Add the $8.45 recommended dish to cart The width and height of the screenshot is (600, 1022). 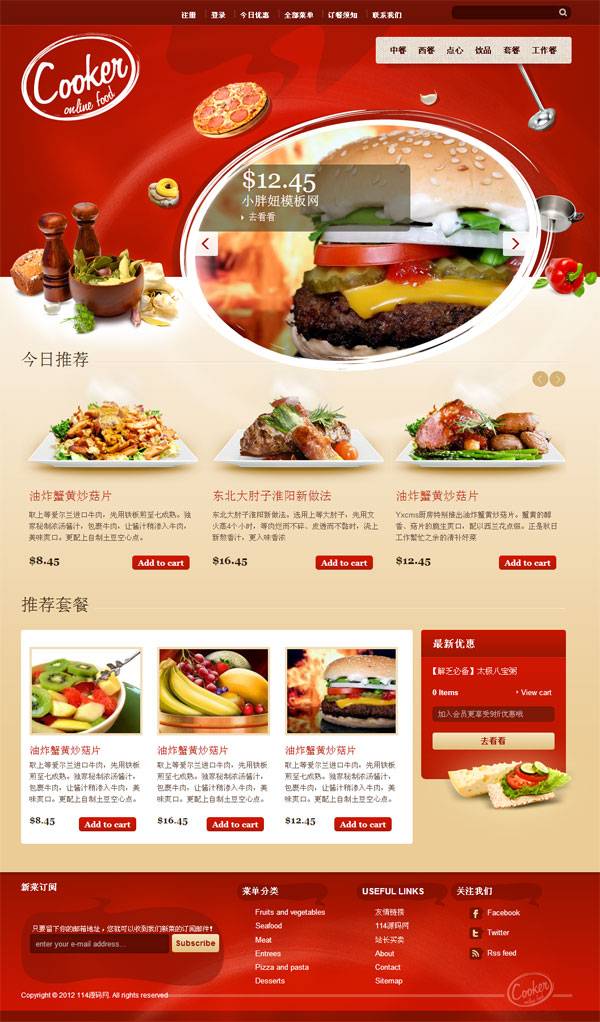click(x=161, y=563)
